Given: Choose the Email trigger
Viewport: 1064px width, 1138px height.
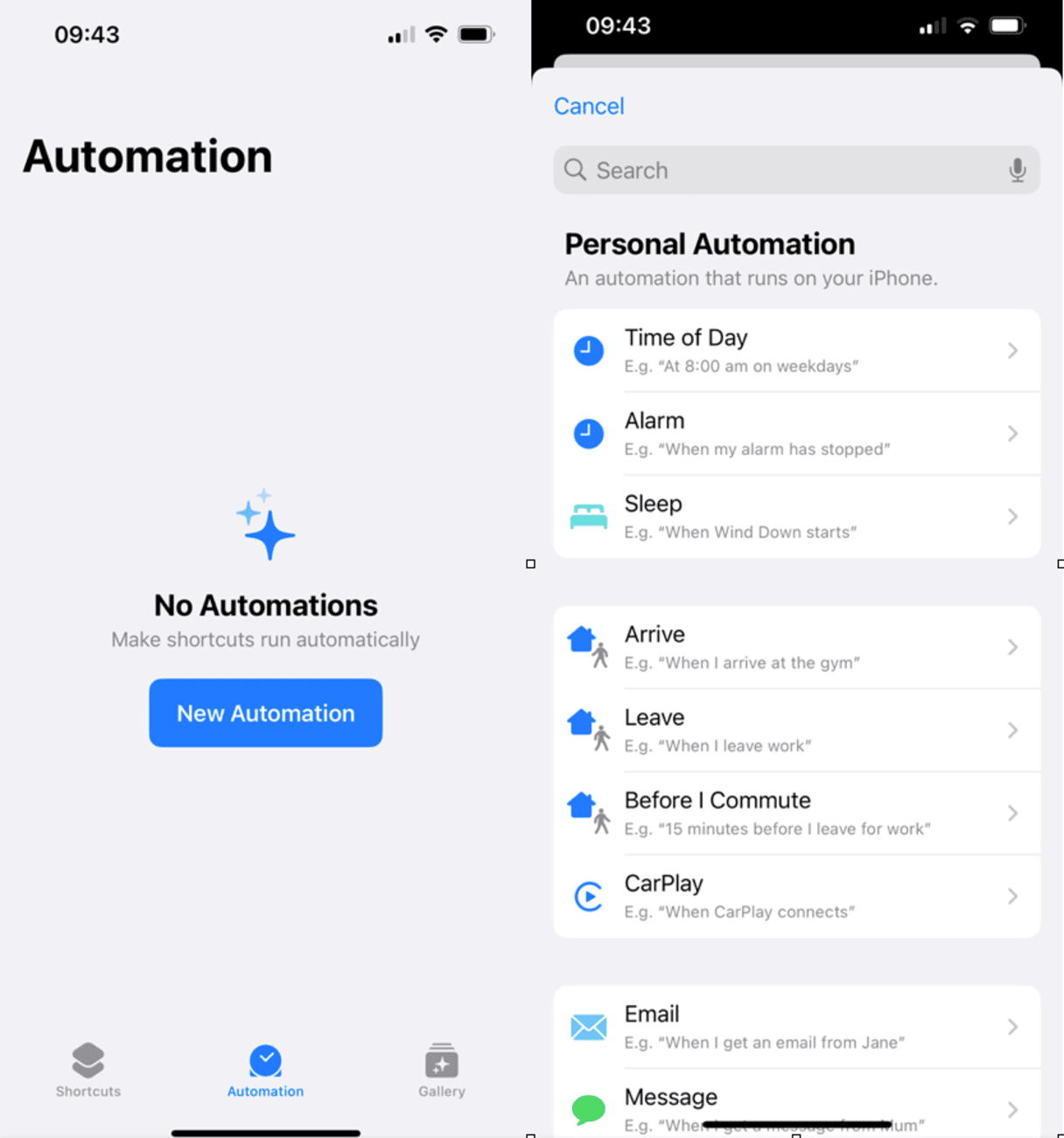Looking at the screenshot, I should pos(796,1027).
